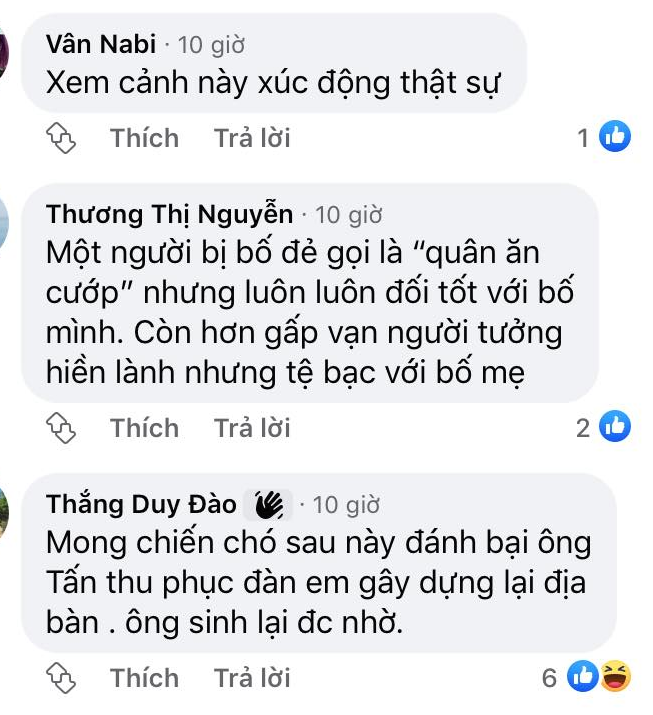This screenshot has width=653, height=715.
Task: Open Thương Thị Nguyễn's profile
Action: (170, 214)
